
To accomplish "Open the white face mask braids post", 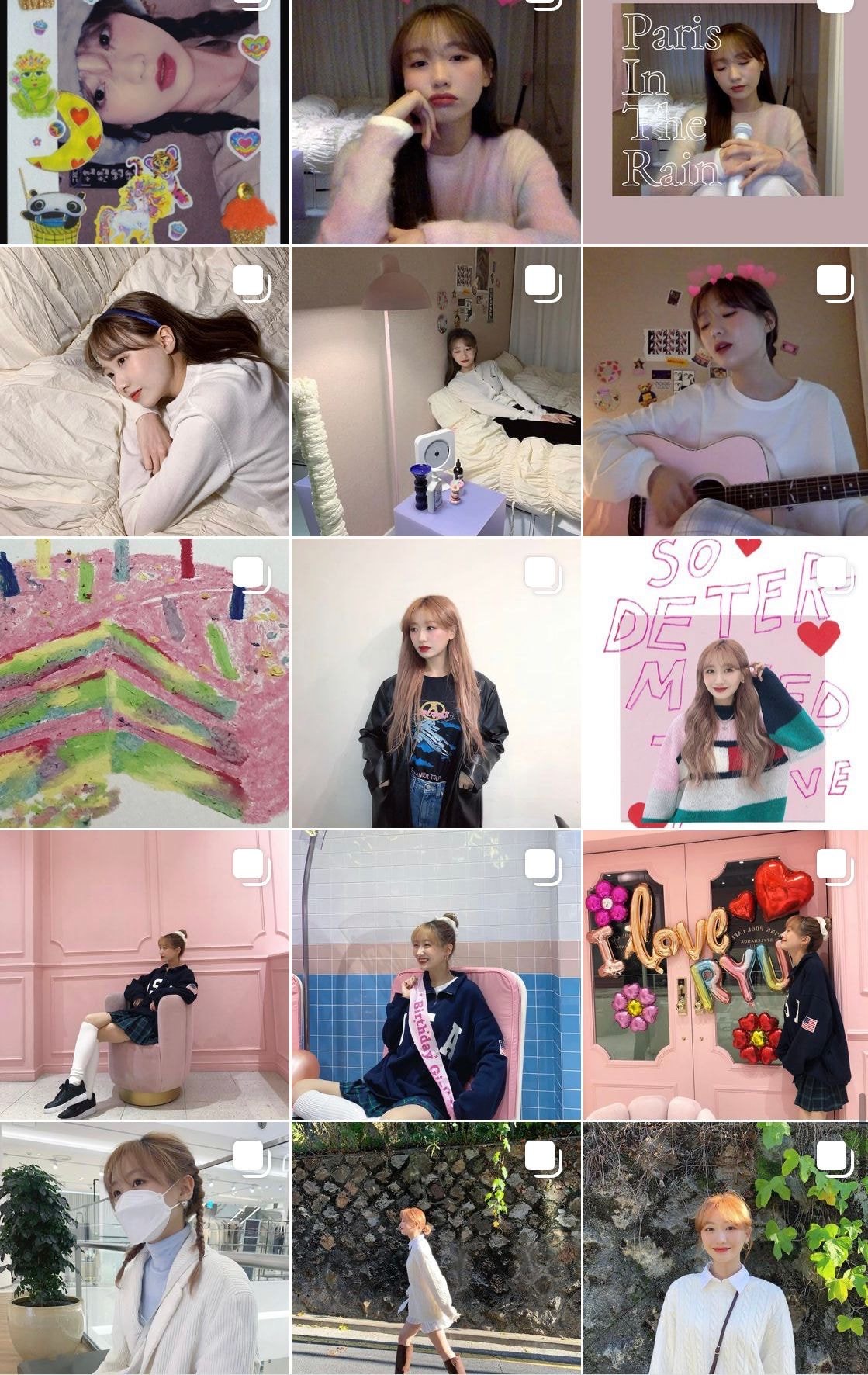I will (144, 1249).
